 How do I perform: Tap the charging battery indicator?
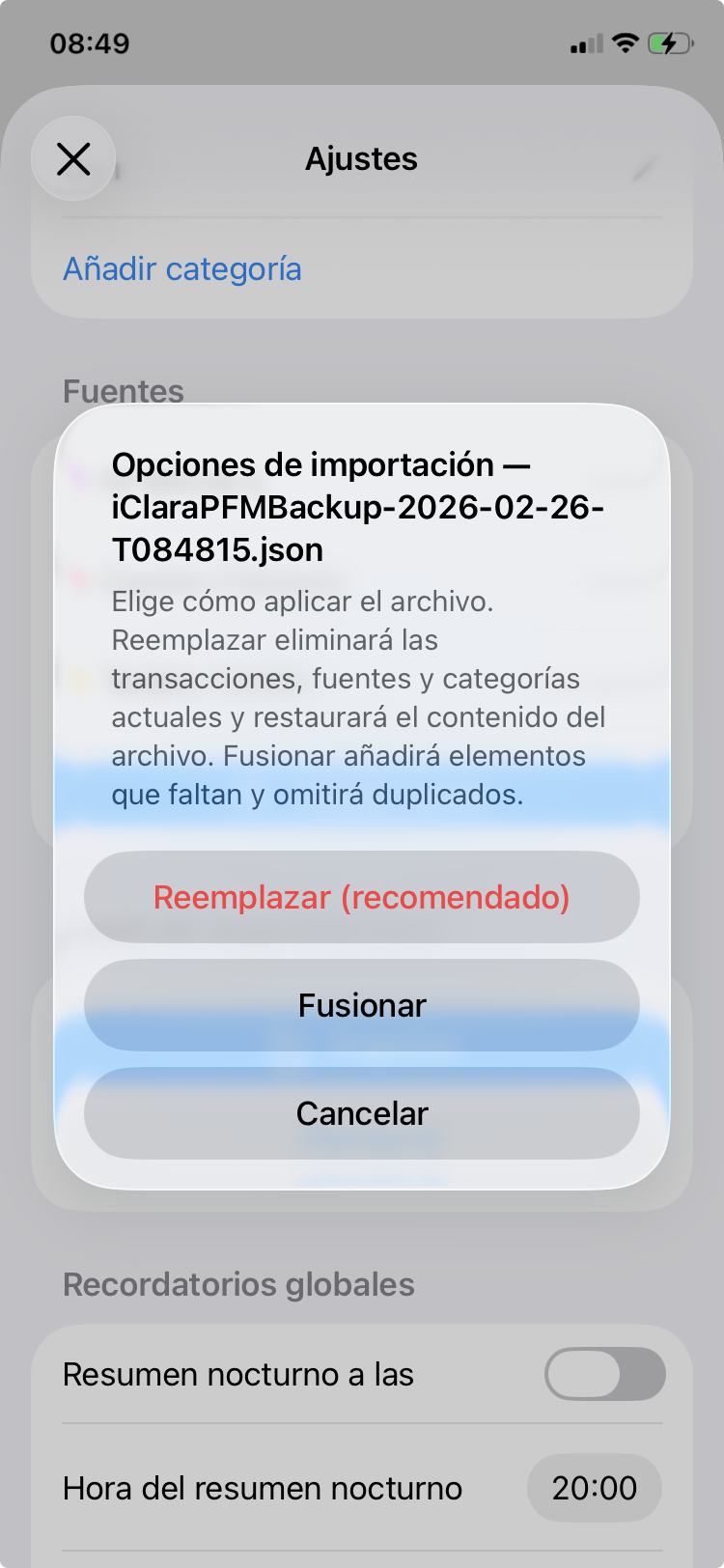click(668, 42)
